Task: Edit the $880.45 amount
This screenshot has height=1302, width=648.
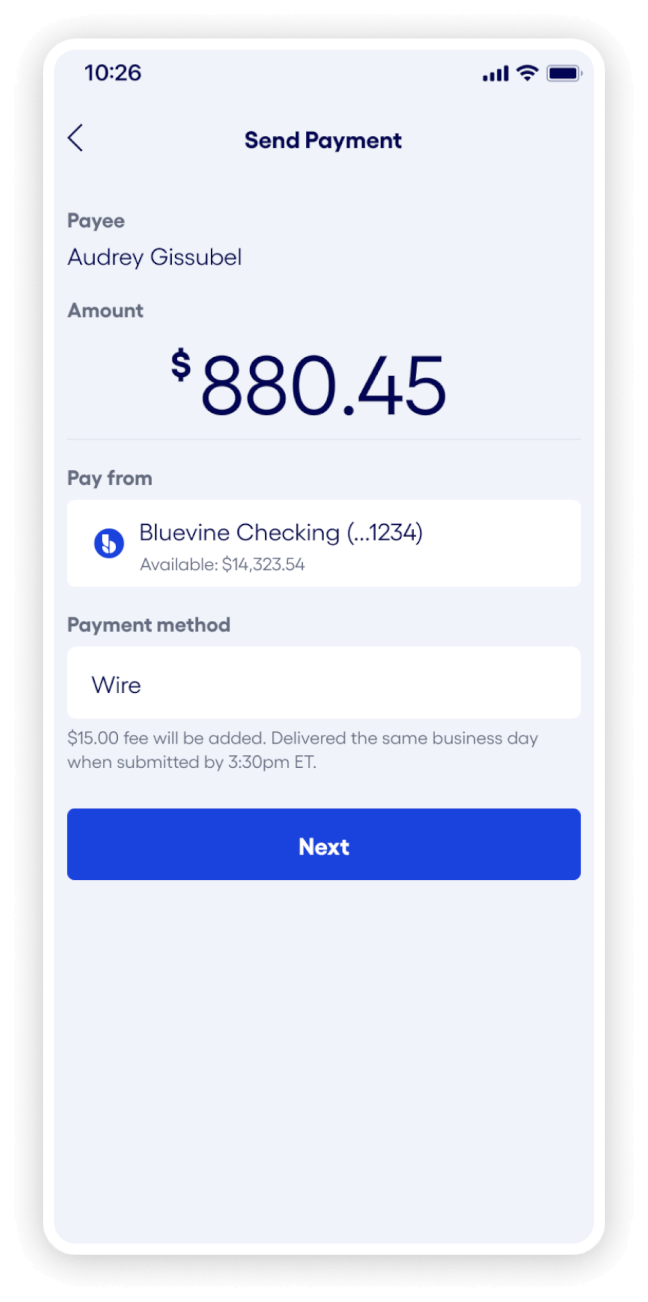Action: [x=309, y=385]
